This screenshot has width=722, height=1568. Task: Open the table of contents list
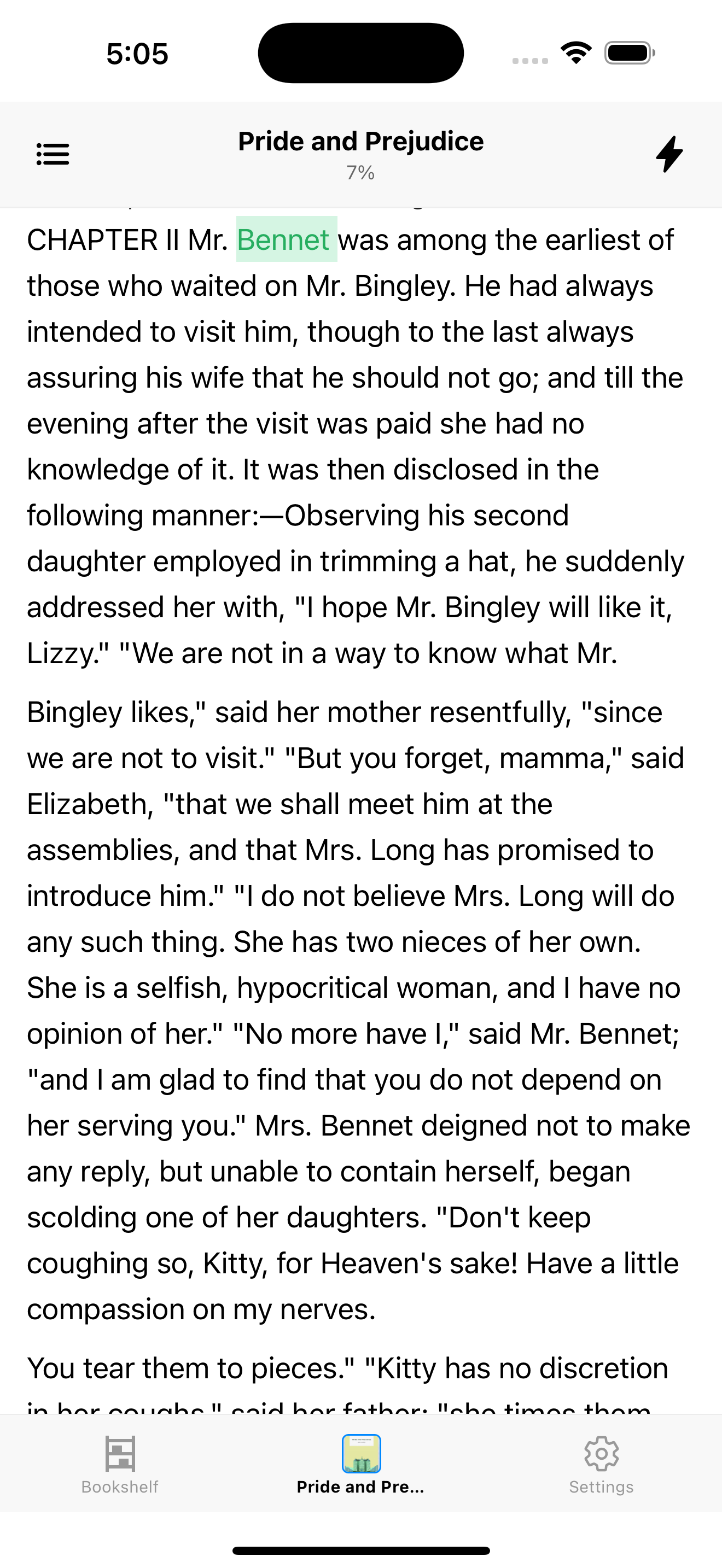[x=53, y=154]
